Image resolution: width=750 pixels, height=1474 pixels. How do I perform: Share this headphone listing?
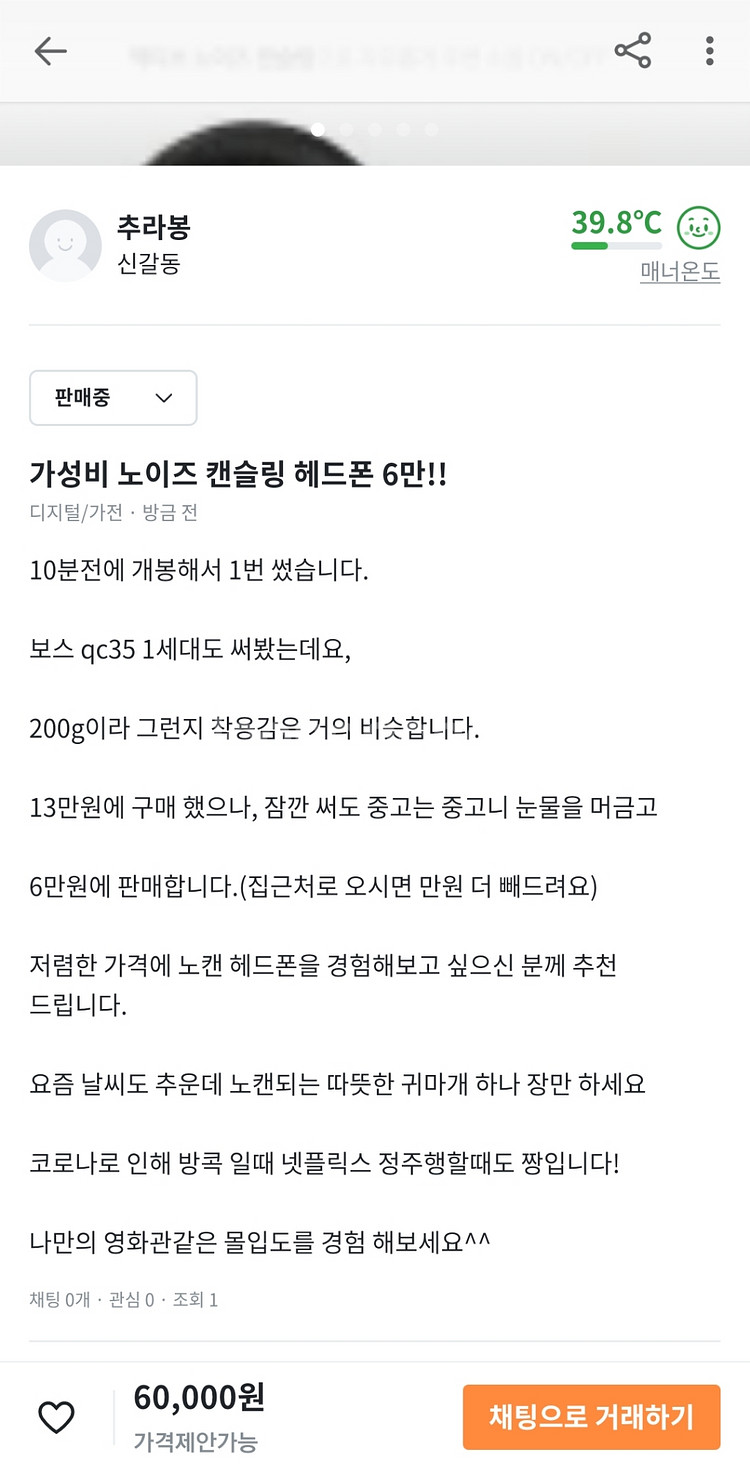(x=632, y=51)
